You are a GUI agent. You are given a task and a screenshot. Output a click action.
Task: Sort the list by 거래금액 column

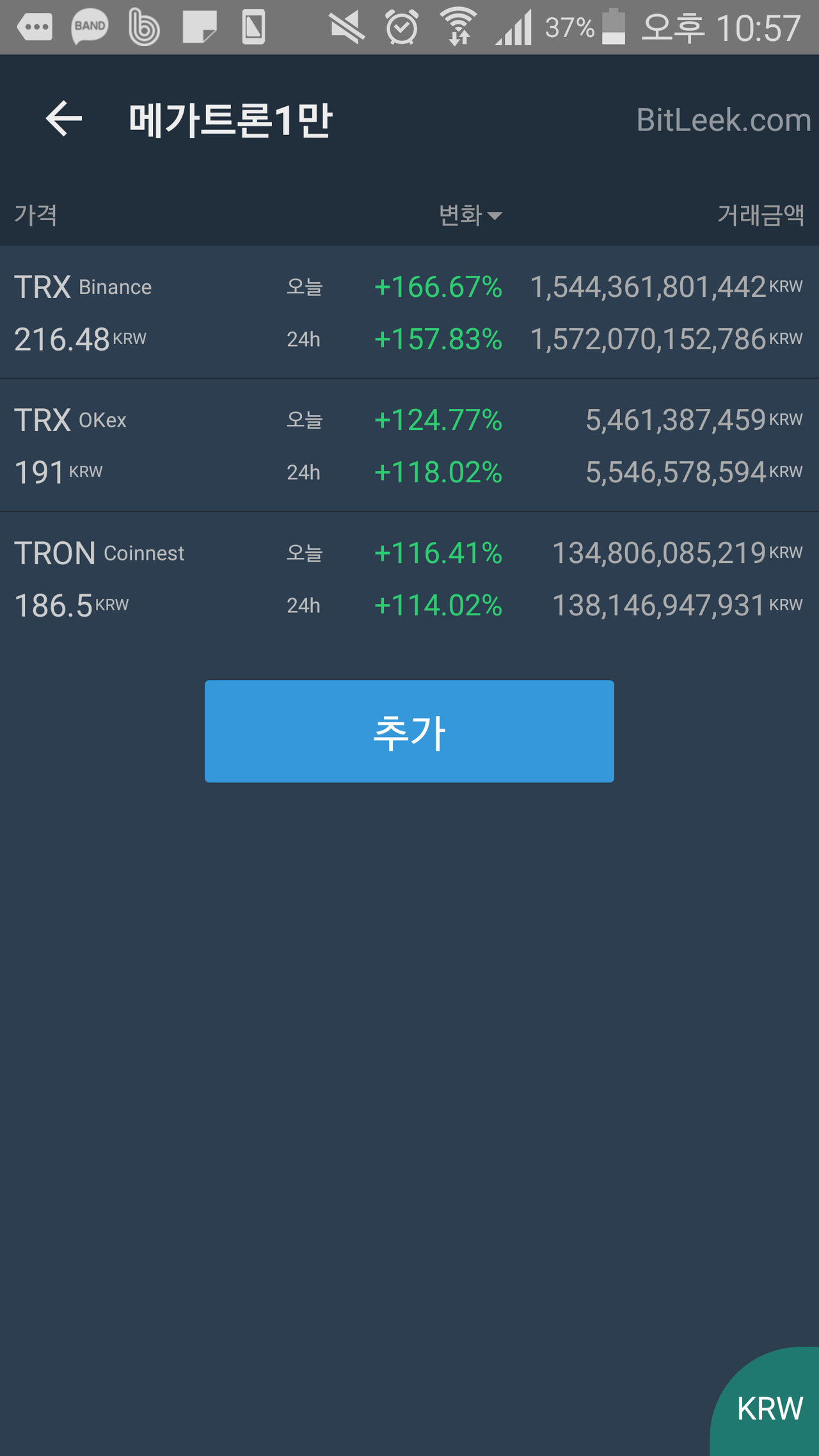click(759, 215)
